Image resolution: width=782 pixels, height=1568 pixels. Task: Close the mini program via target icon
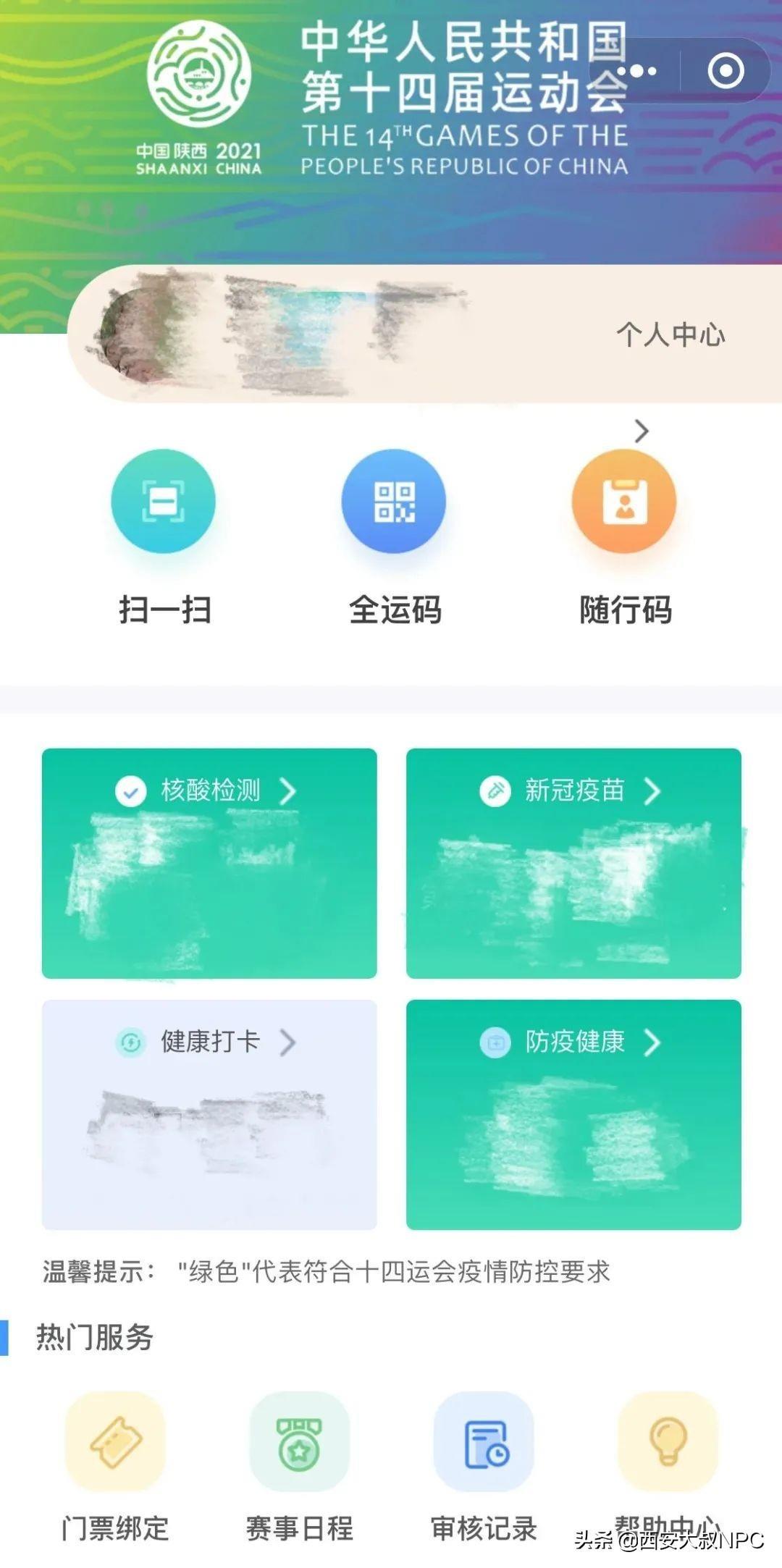tap(726, 71)
